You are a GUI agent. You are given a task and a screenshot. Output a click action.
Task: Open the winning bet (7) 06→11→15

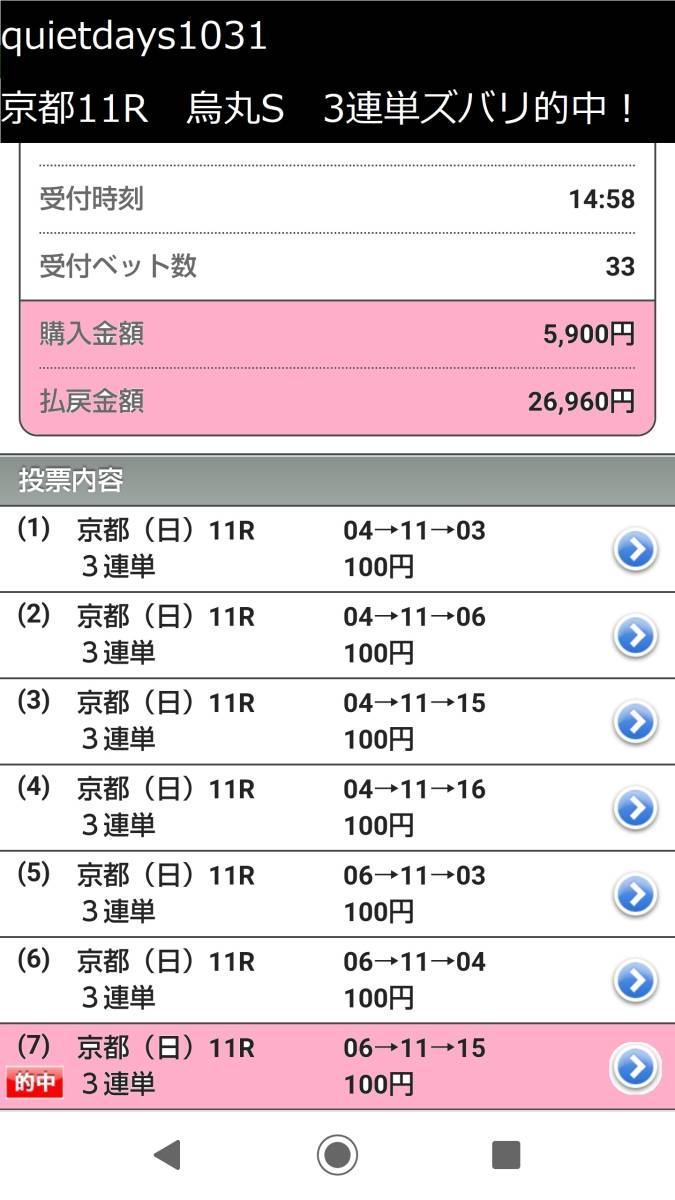point(634,1067)
